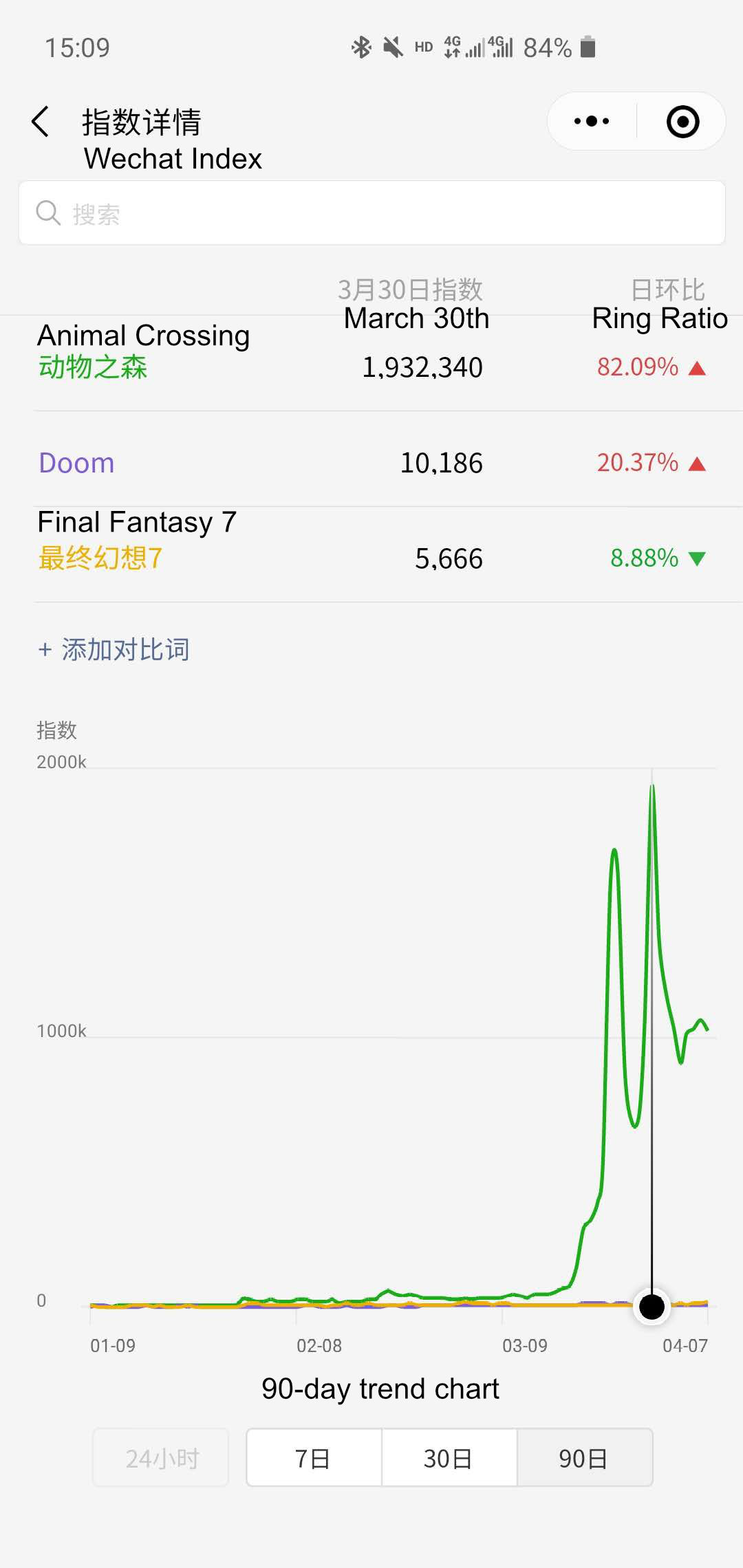Select the 90日 time range
This screenshot has width=743, height=1568.
(x=584, y=1457)
